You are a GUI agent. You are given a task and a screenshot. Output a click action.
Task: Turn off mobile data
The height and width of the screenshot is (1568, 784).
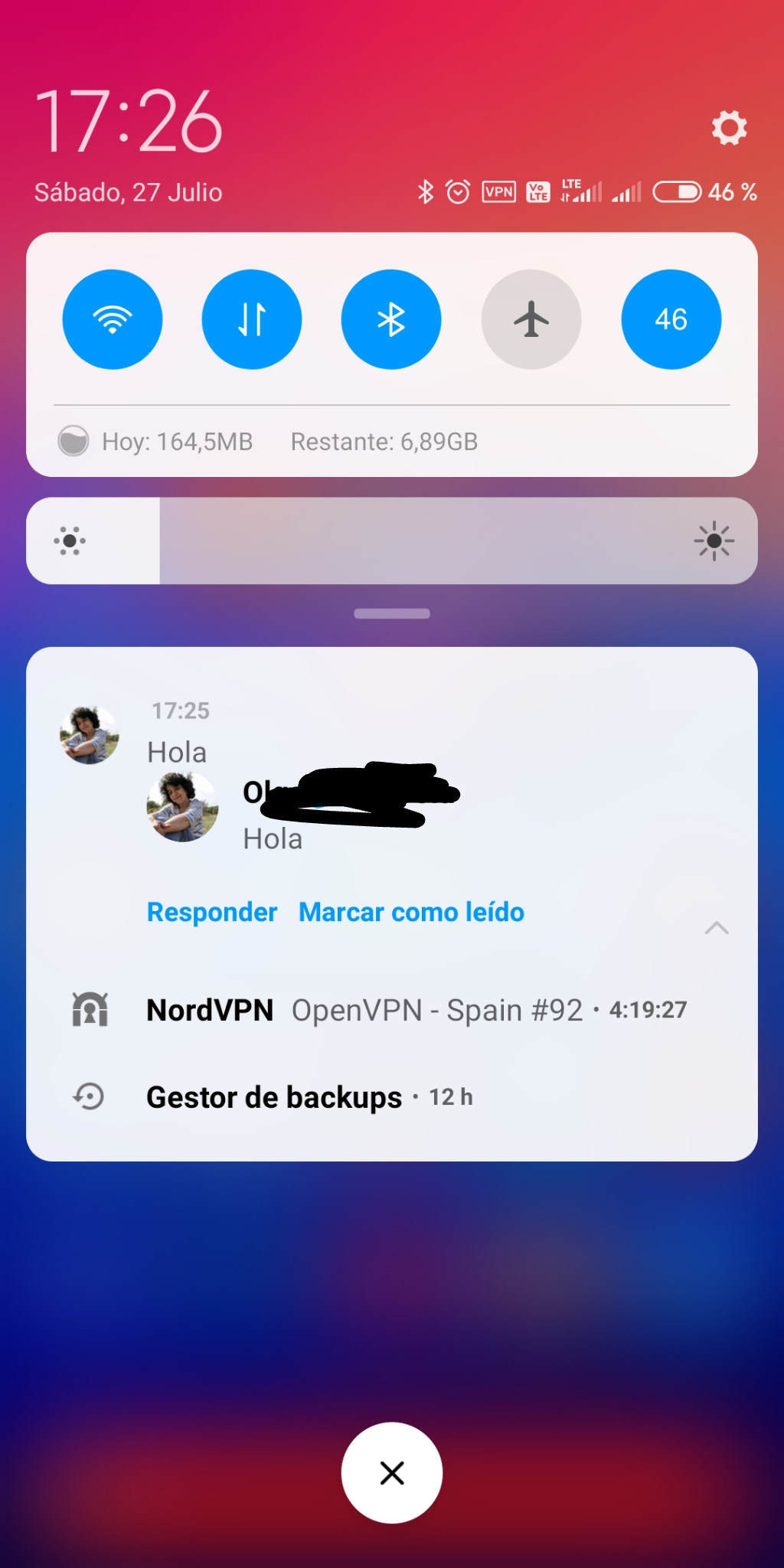pos(252,319)
